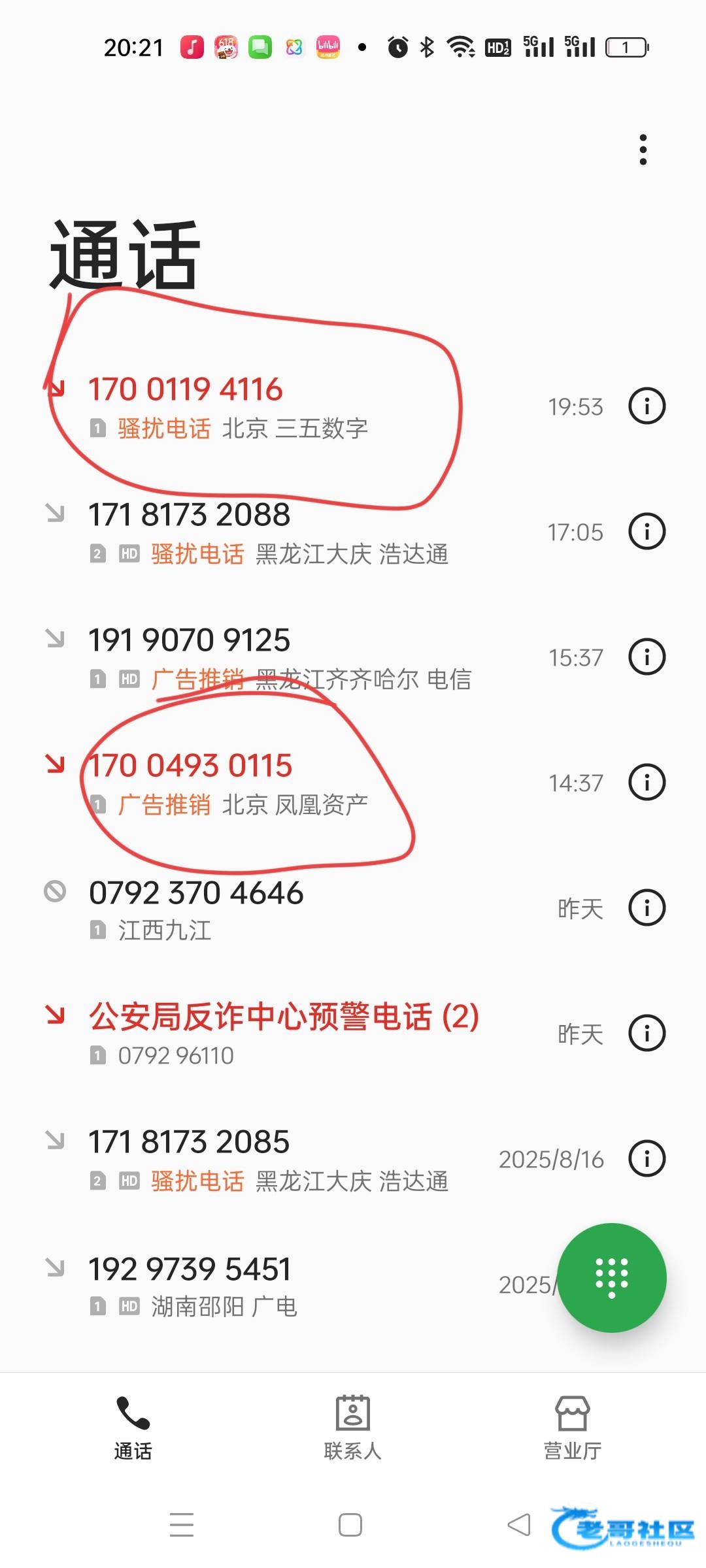Image resolution: width=706 pixels, height=1568 pixels.
Task: Call back 171 8173 2085
Action: [x=261, y=1159]
